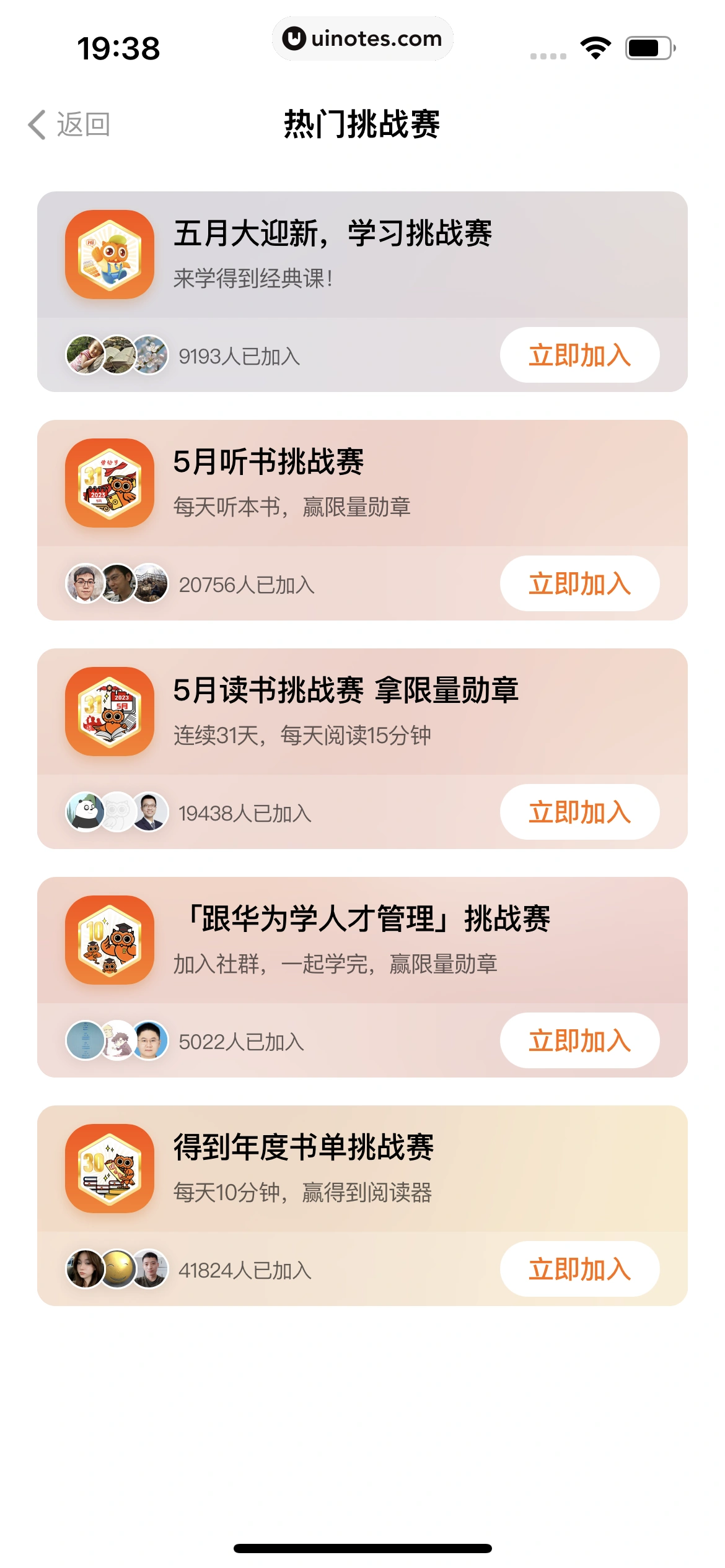Tap 立即加入 for 5月听书挑战赛
The width and height of the screenshot is (725, 1568).
coord(579,584)
